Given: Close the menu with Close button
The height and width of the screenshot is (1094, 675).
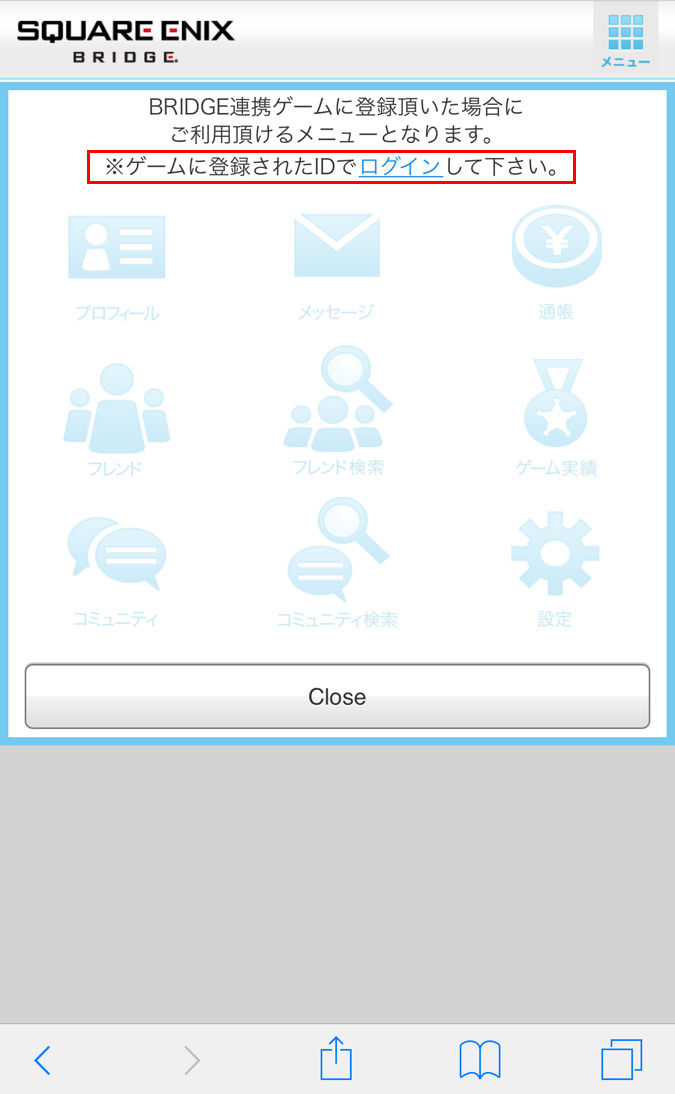Looking at the screenshot, I should (337, 697).
